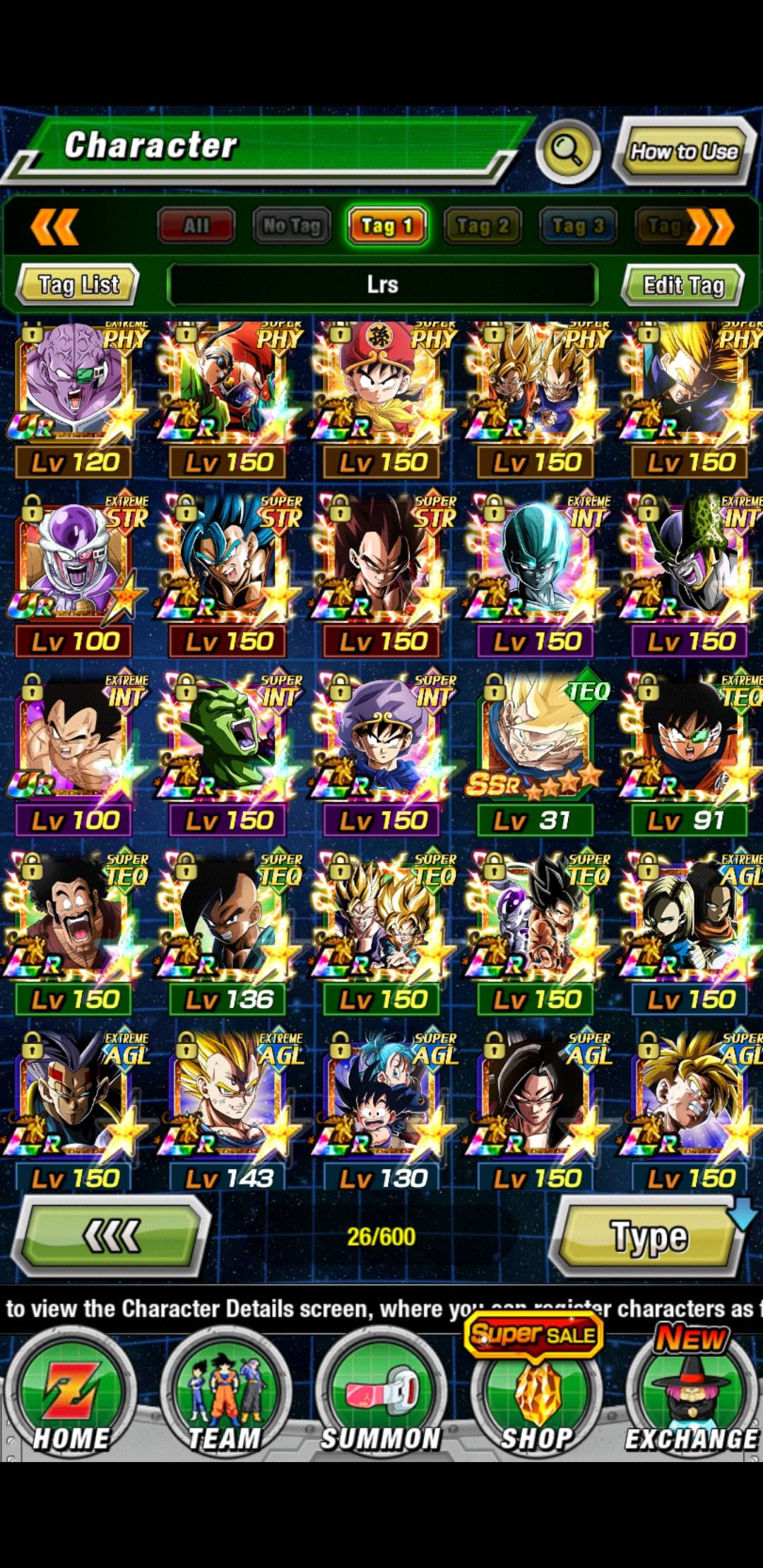Image resolution: width=763 pixels, height=1568 pixels.
Task: Tap the right double-arrow tag scroller
Action: click(x=710, y=227)
